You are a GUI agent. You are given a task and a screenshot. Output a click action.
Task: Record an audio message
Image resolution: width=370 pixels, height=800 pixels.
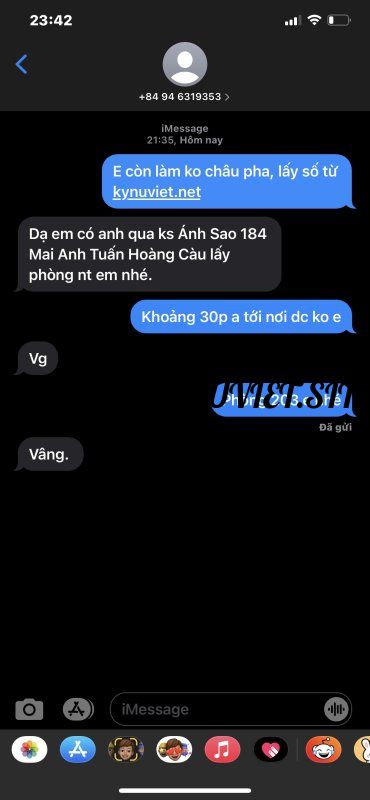point(336,709)
